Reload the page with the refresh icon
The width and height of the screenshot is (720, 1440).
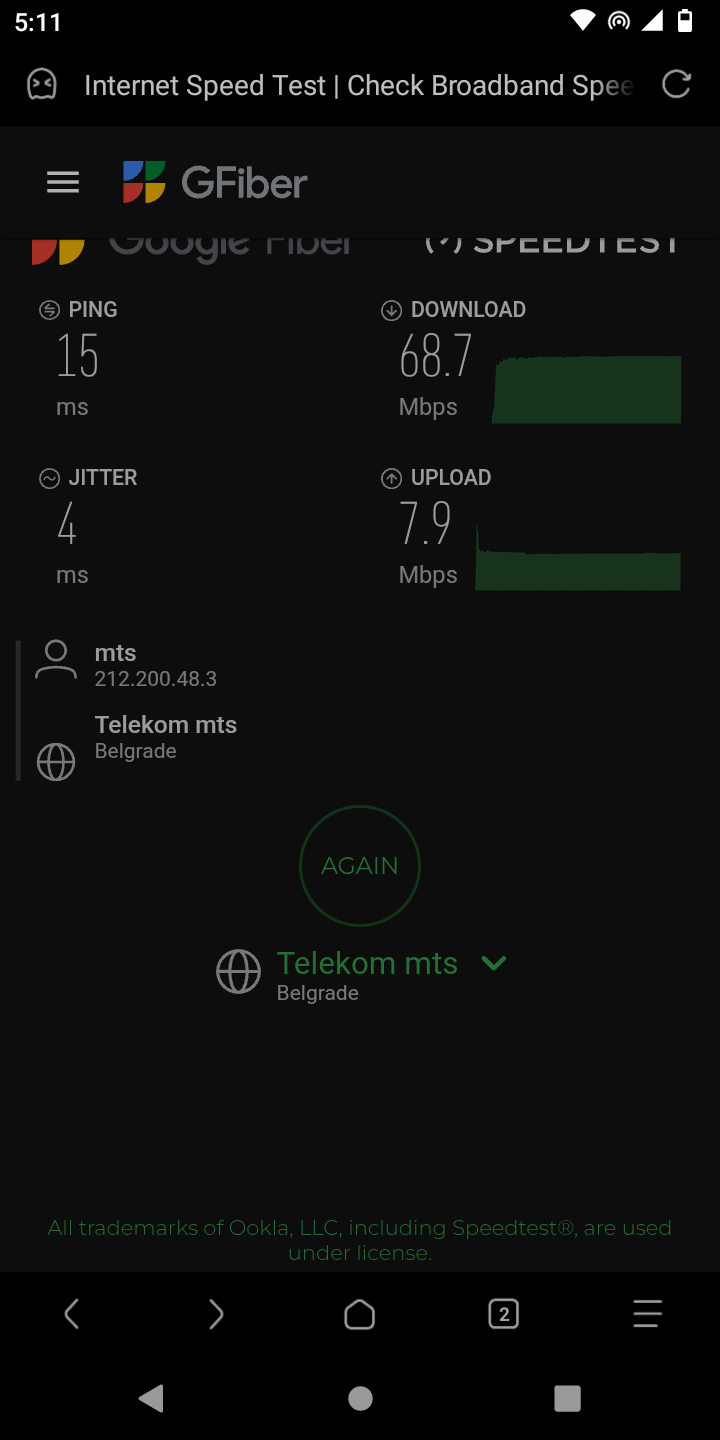[x=677, y=85]
